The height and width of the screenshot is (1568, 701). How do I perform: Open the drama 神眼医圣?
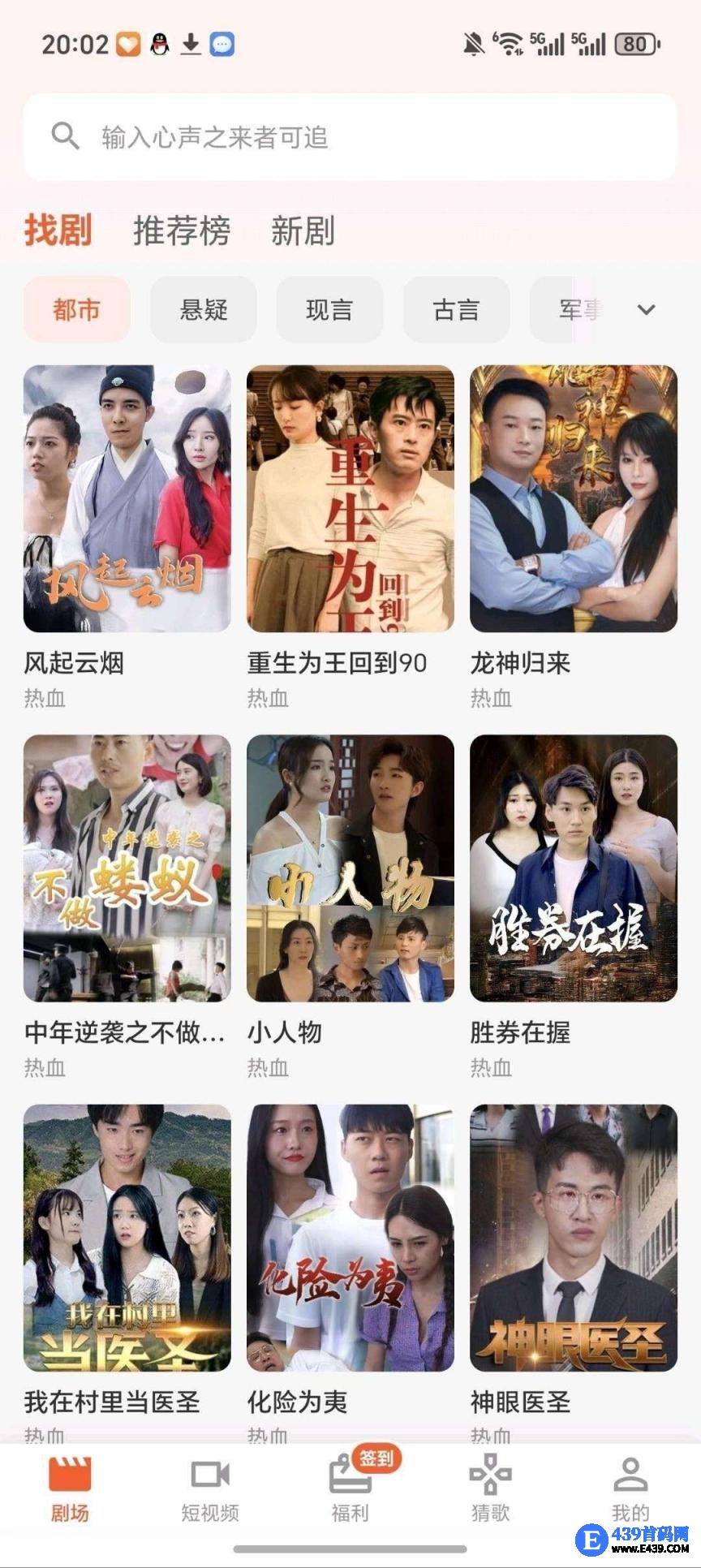574,1237
